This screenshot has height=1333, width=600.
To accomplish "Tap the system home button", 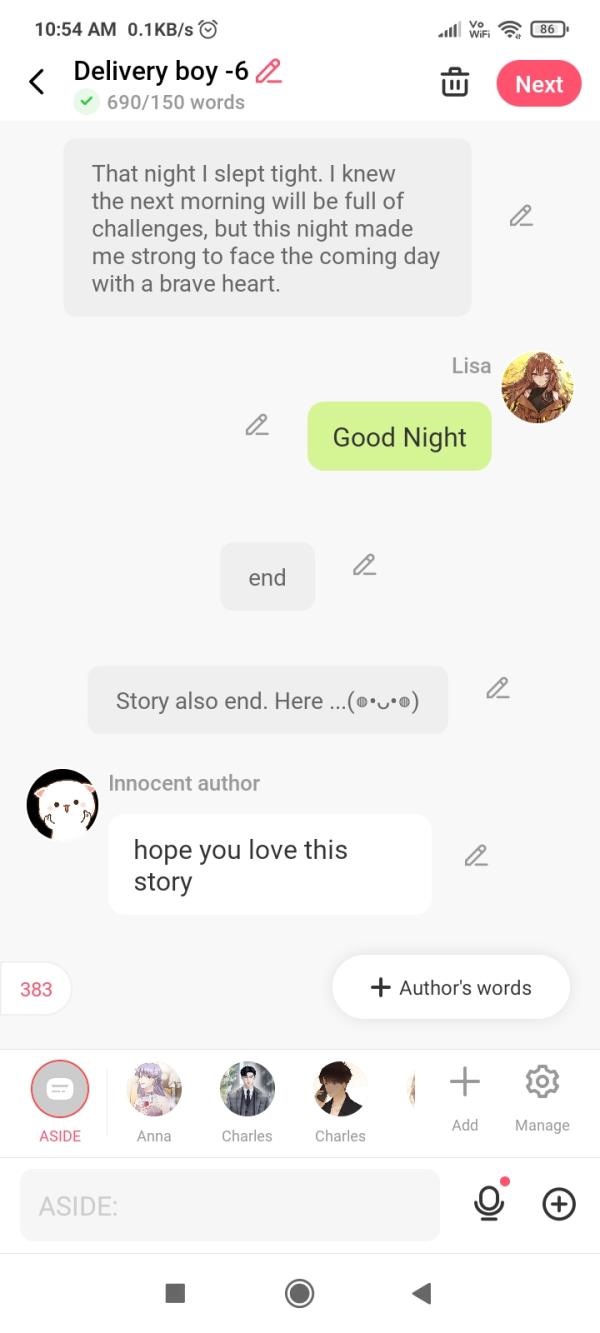I will tap(299, 1293).
